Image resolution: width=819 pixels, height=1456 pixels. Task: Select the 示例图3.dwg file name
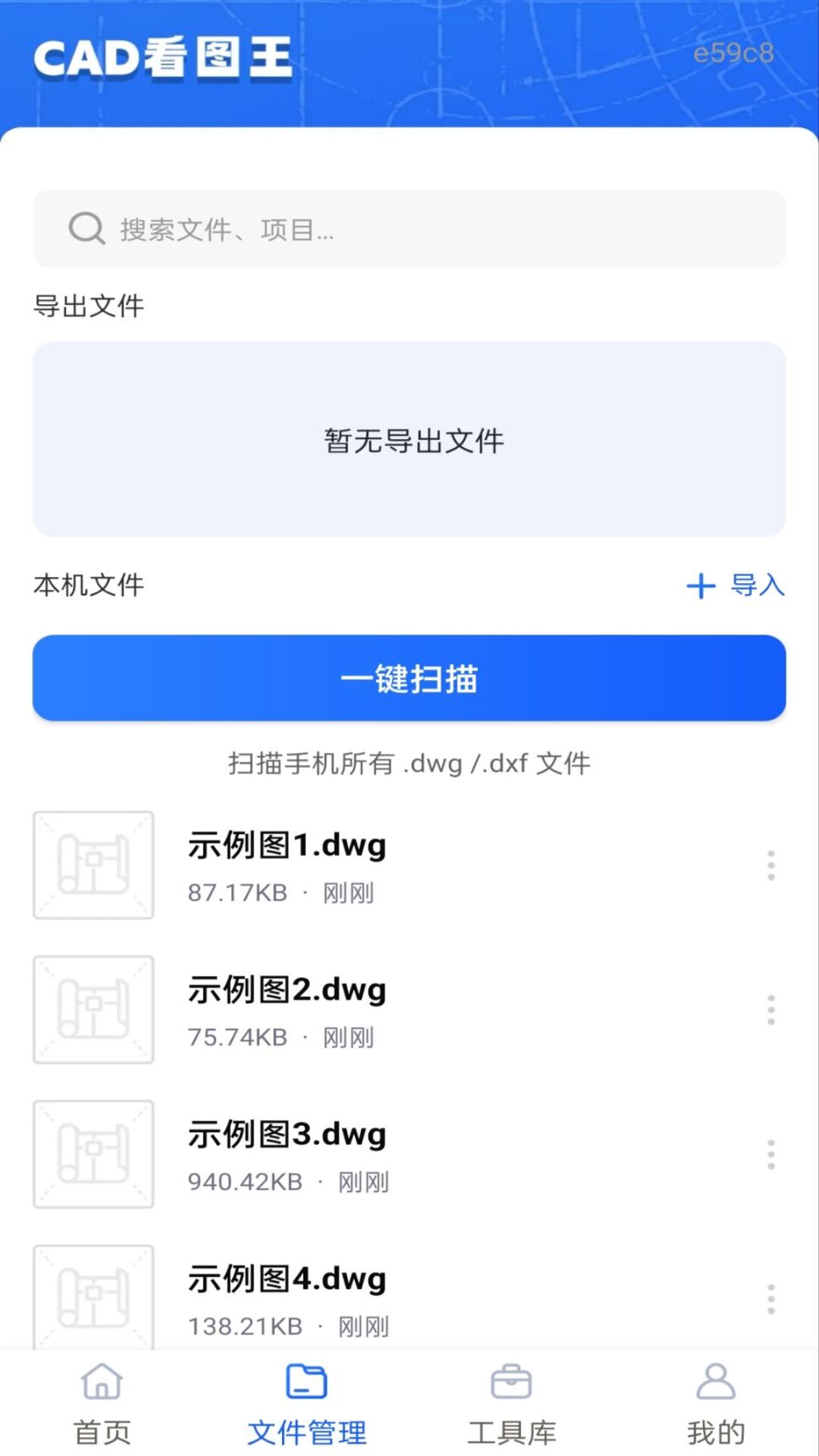click(288, 1134)
